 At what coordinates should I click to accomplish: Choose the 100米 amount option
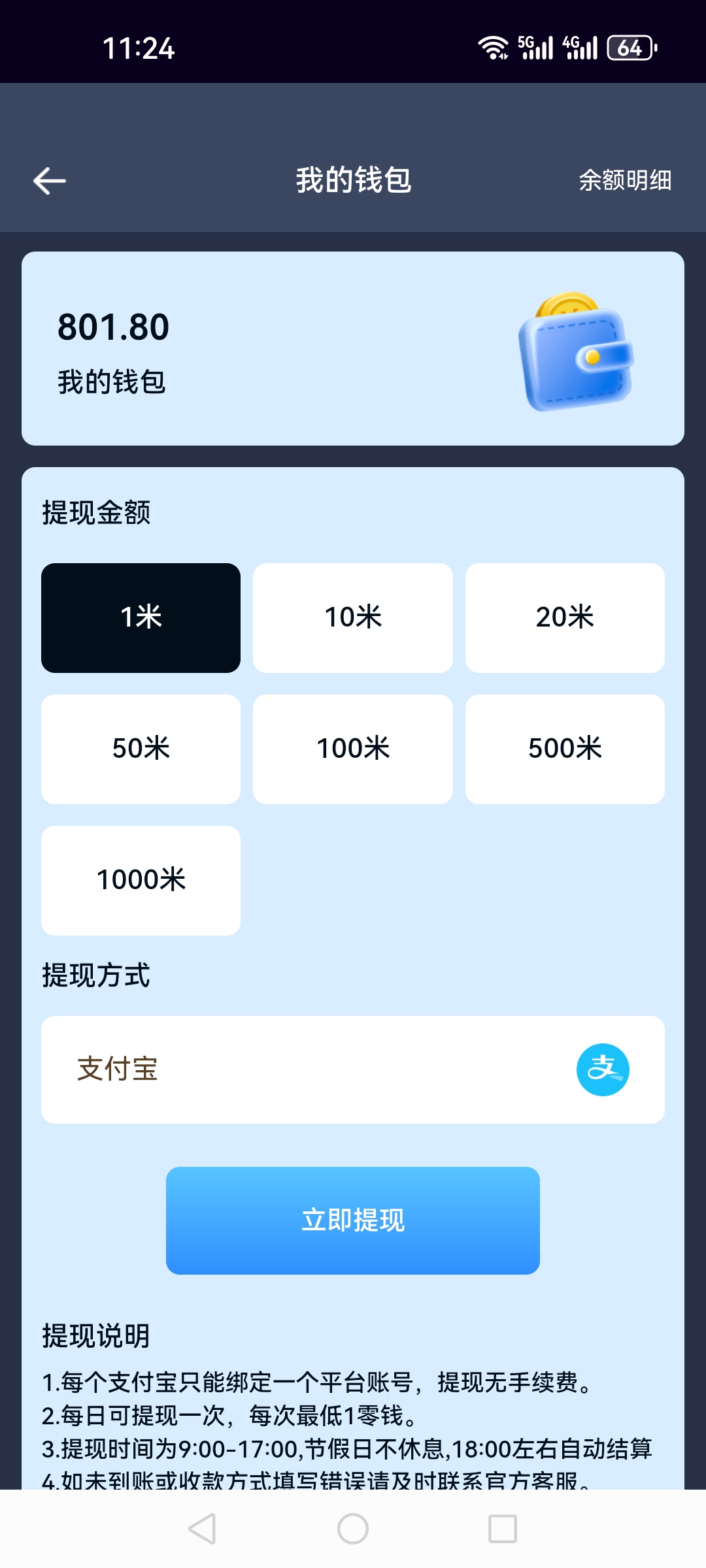click(x=353, y=749)
